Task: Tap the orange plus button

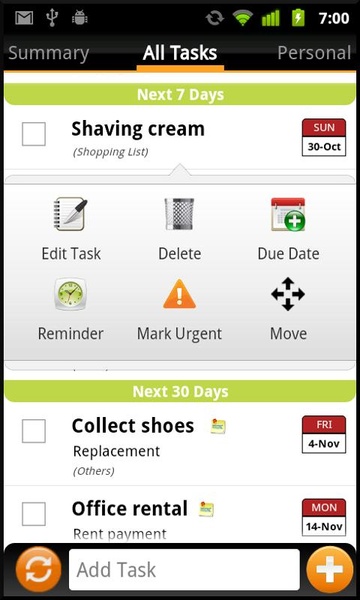Action: (x=330, y=570)
